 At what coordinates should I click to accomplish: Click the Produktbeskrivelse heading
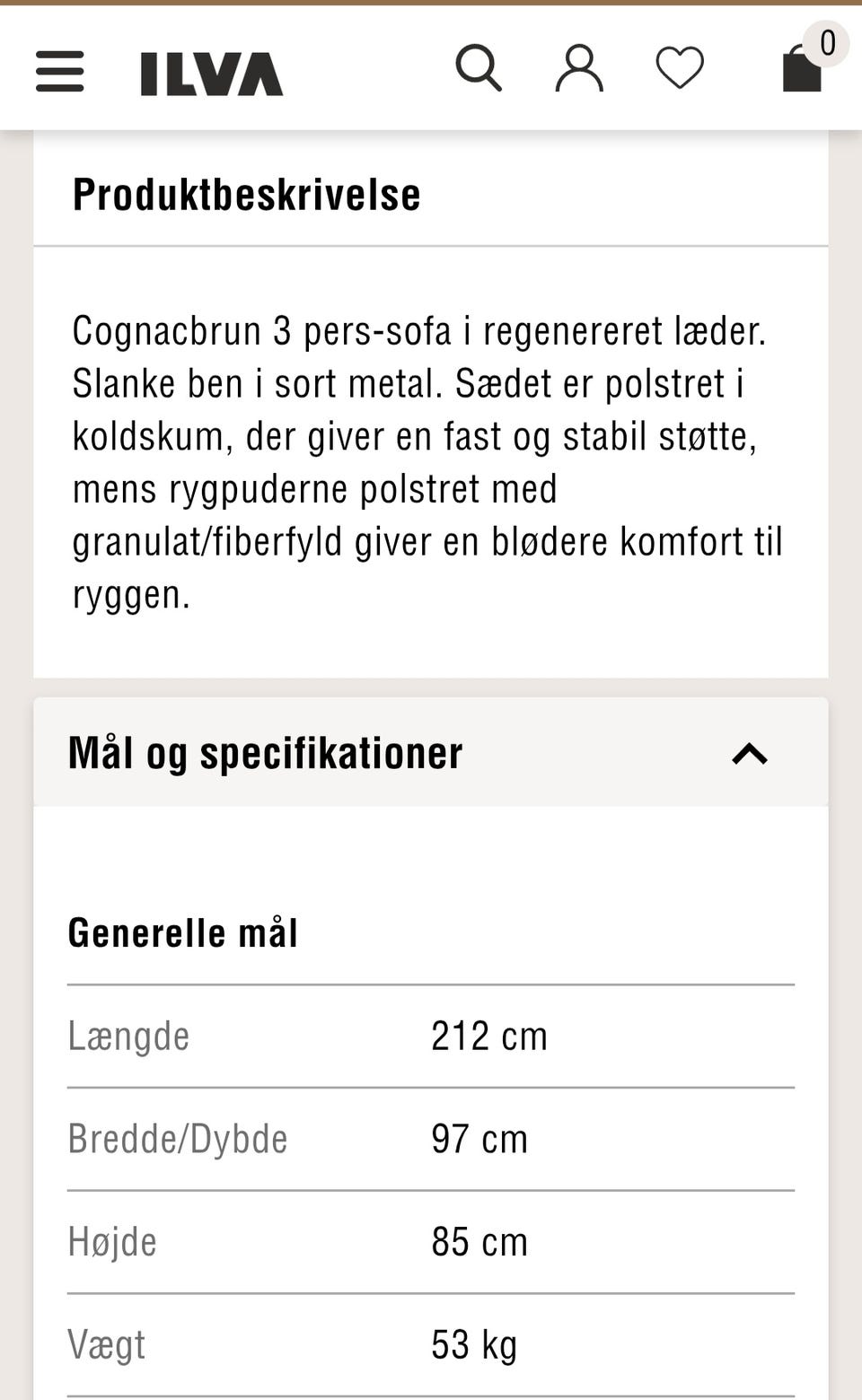246,192
